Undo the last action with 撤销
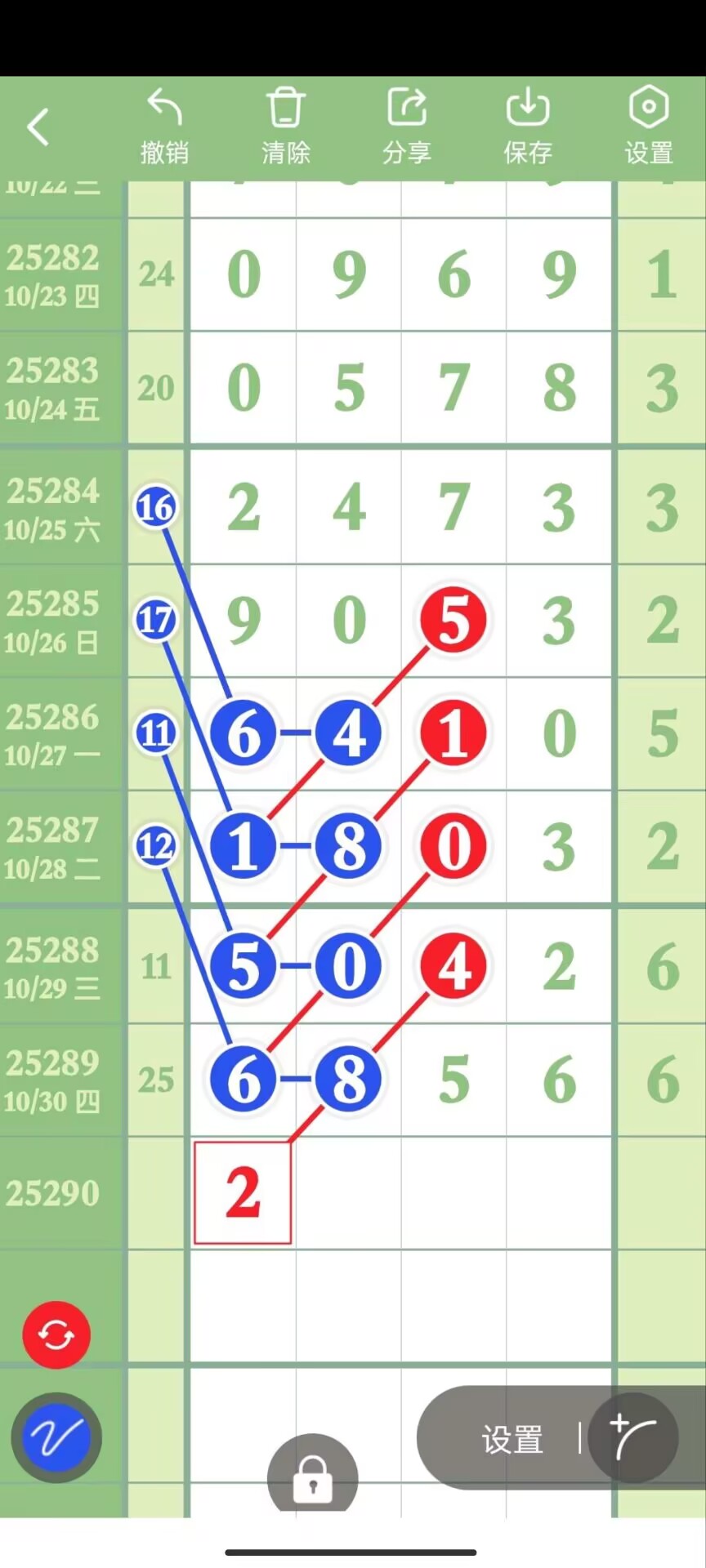Viewport: 706px width, 1568px height. coord(164,127)
